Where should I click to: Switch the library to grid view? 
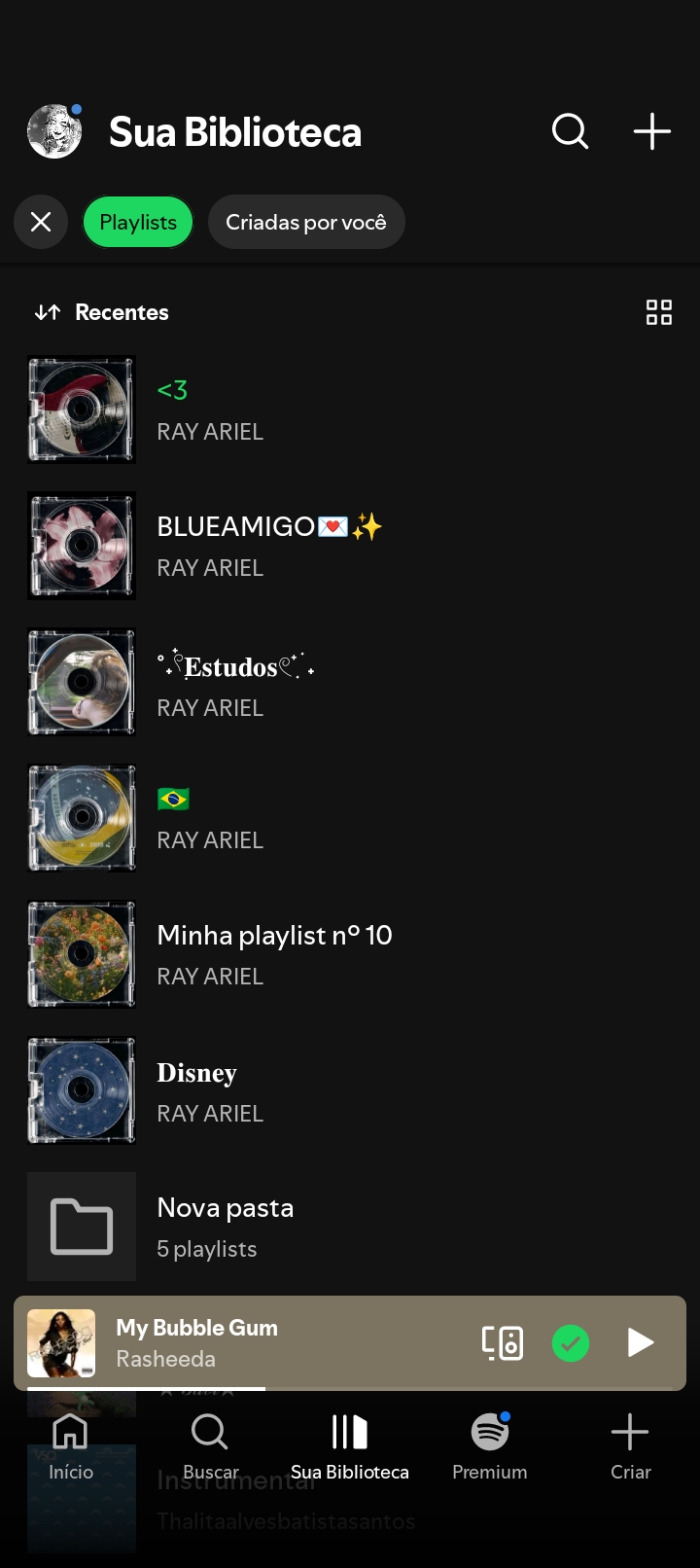[659, 312]
